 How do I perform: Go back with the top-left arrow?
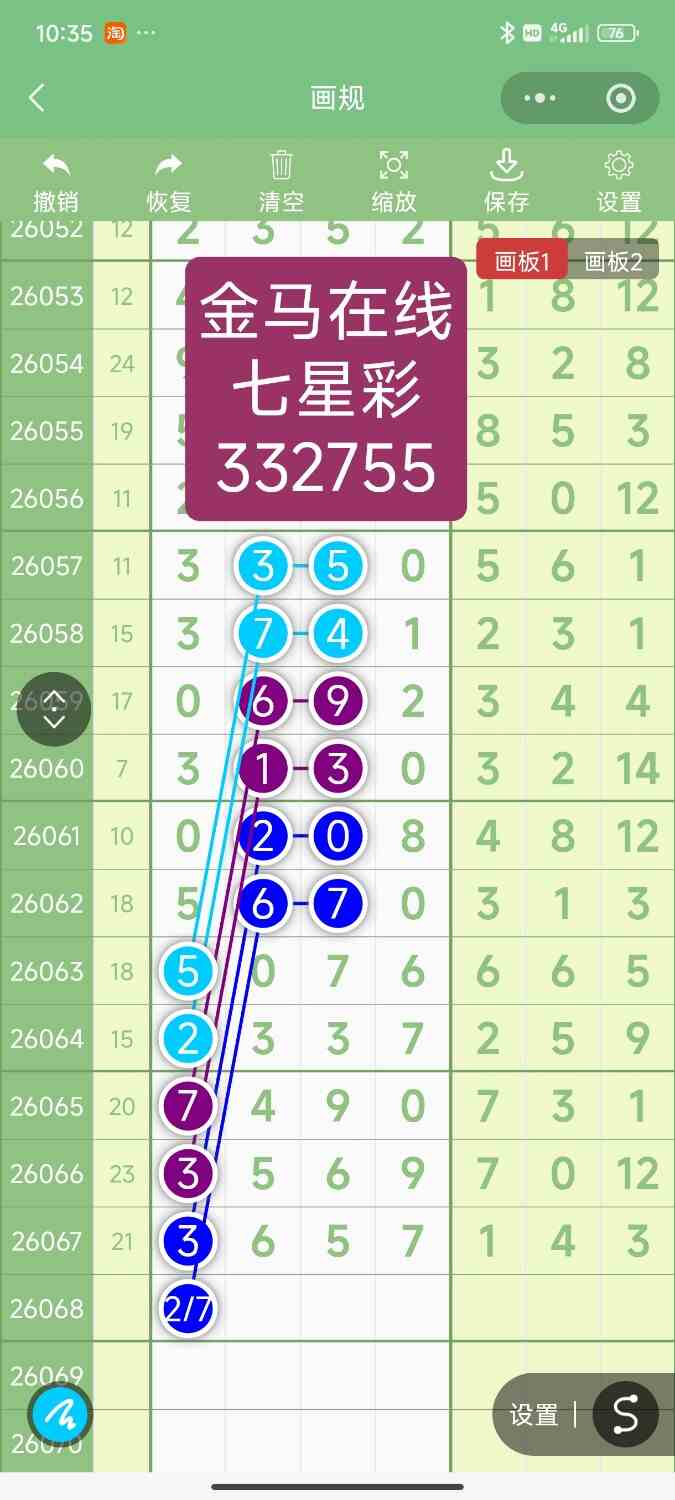[37, 98]
